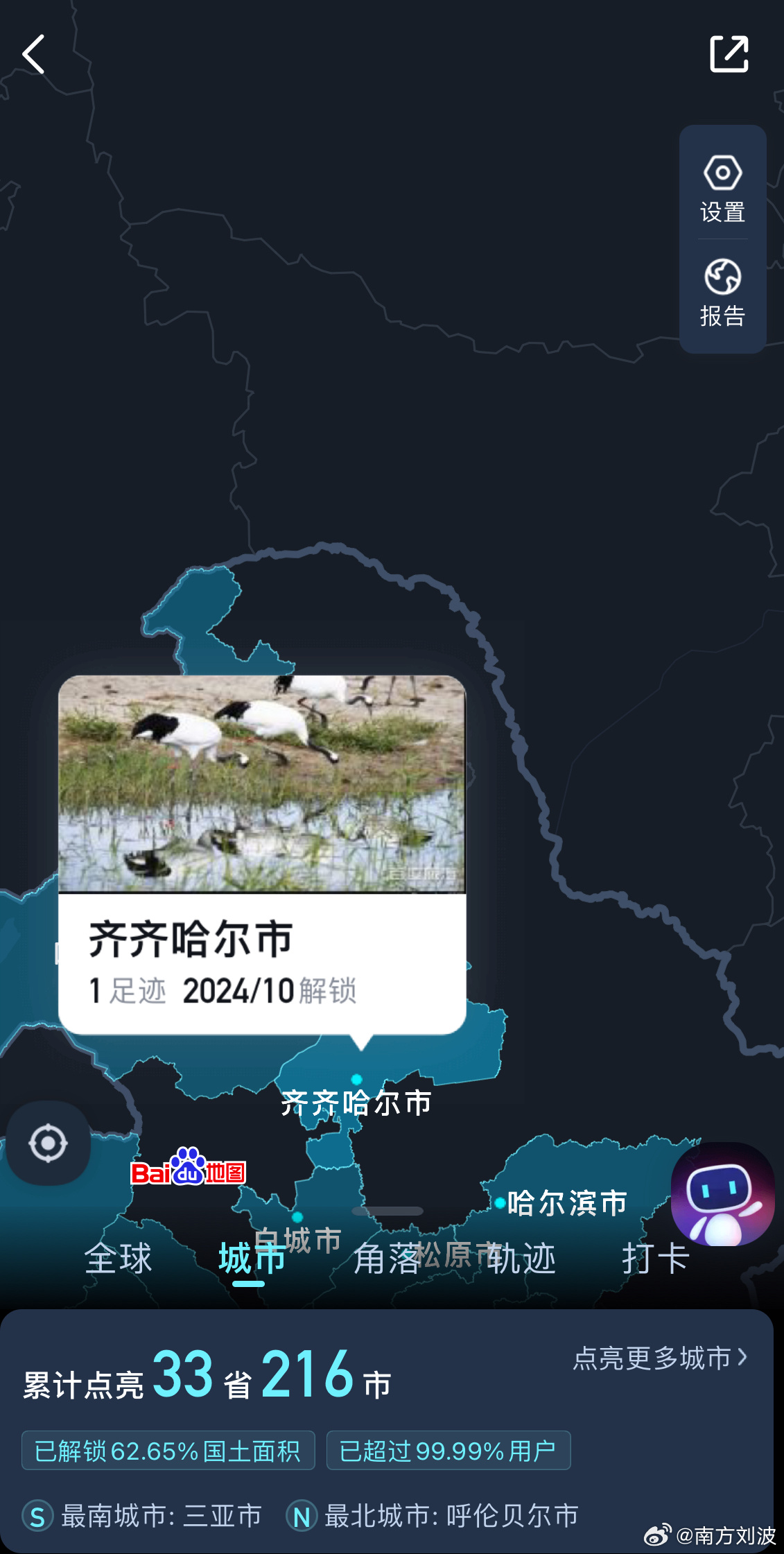Go back with the back arrow
Image resolution: width=784 pixels, height=1554 pixels.
click(33, 53)
